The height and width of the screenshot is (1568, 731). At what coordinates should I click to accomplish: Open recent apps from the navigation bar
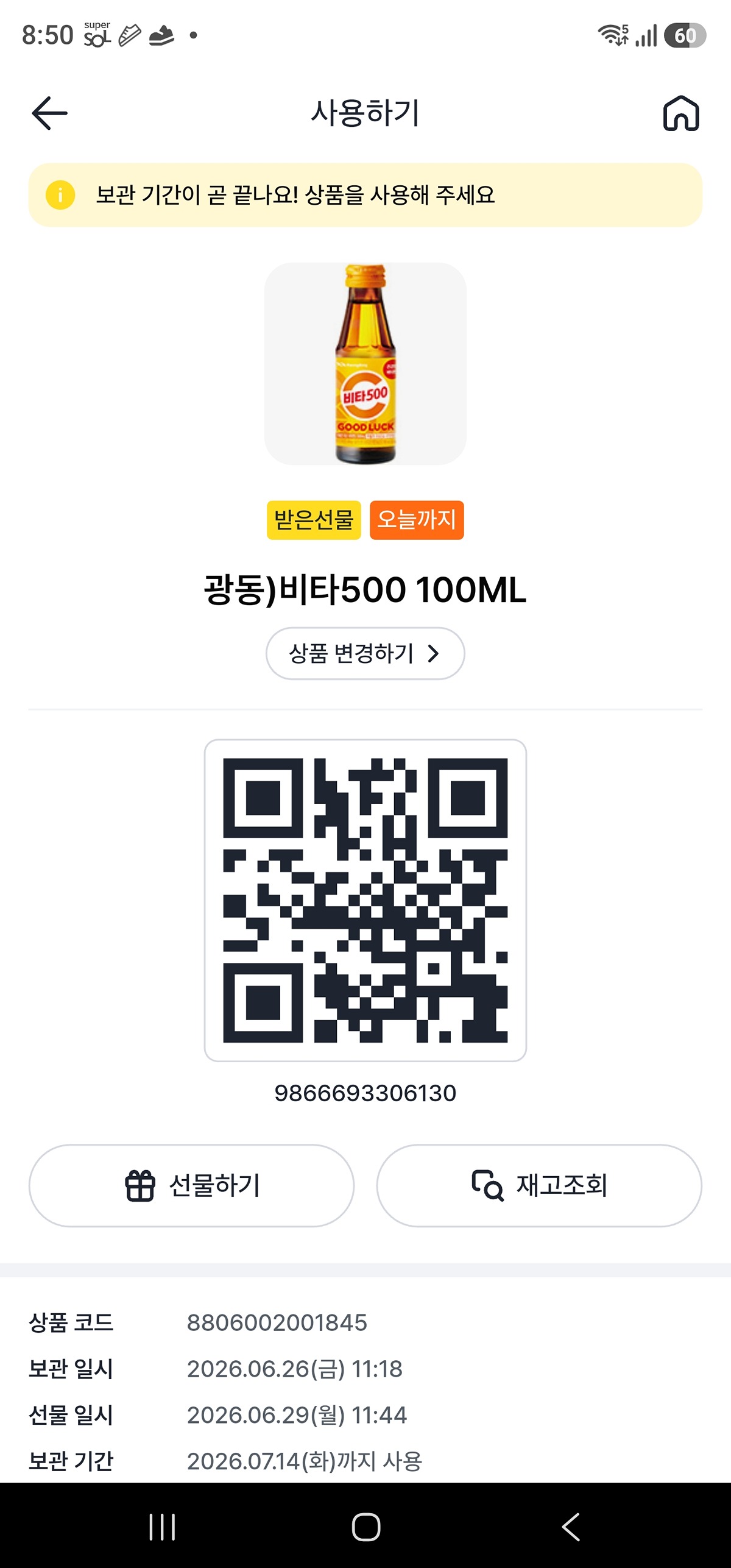(162, 1527)
